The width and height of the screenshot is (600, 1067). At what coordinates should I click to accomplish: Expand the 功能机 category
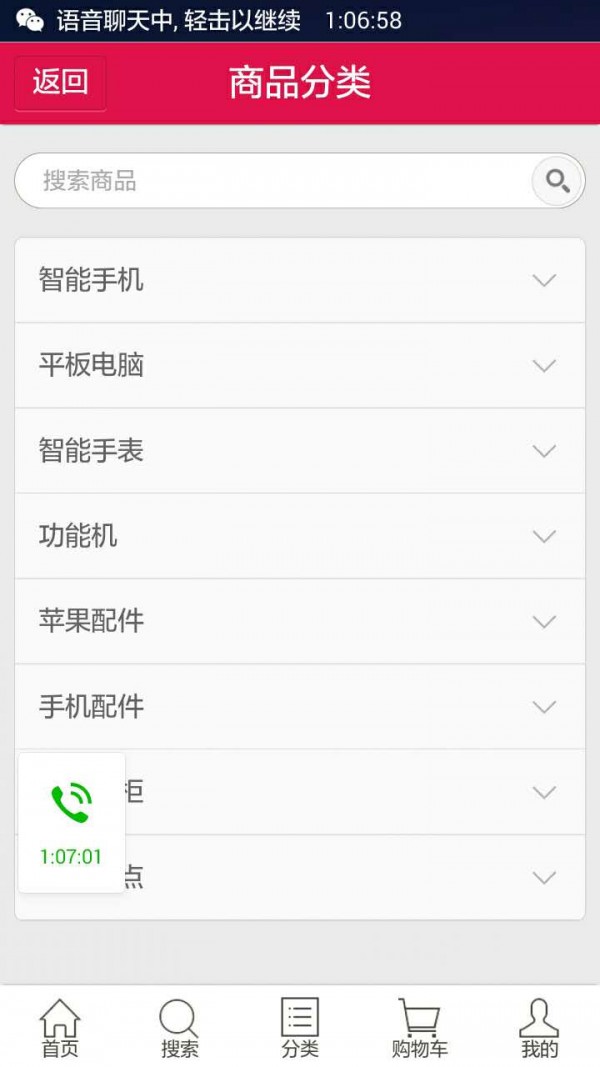(300, 536)
